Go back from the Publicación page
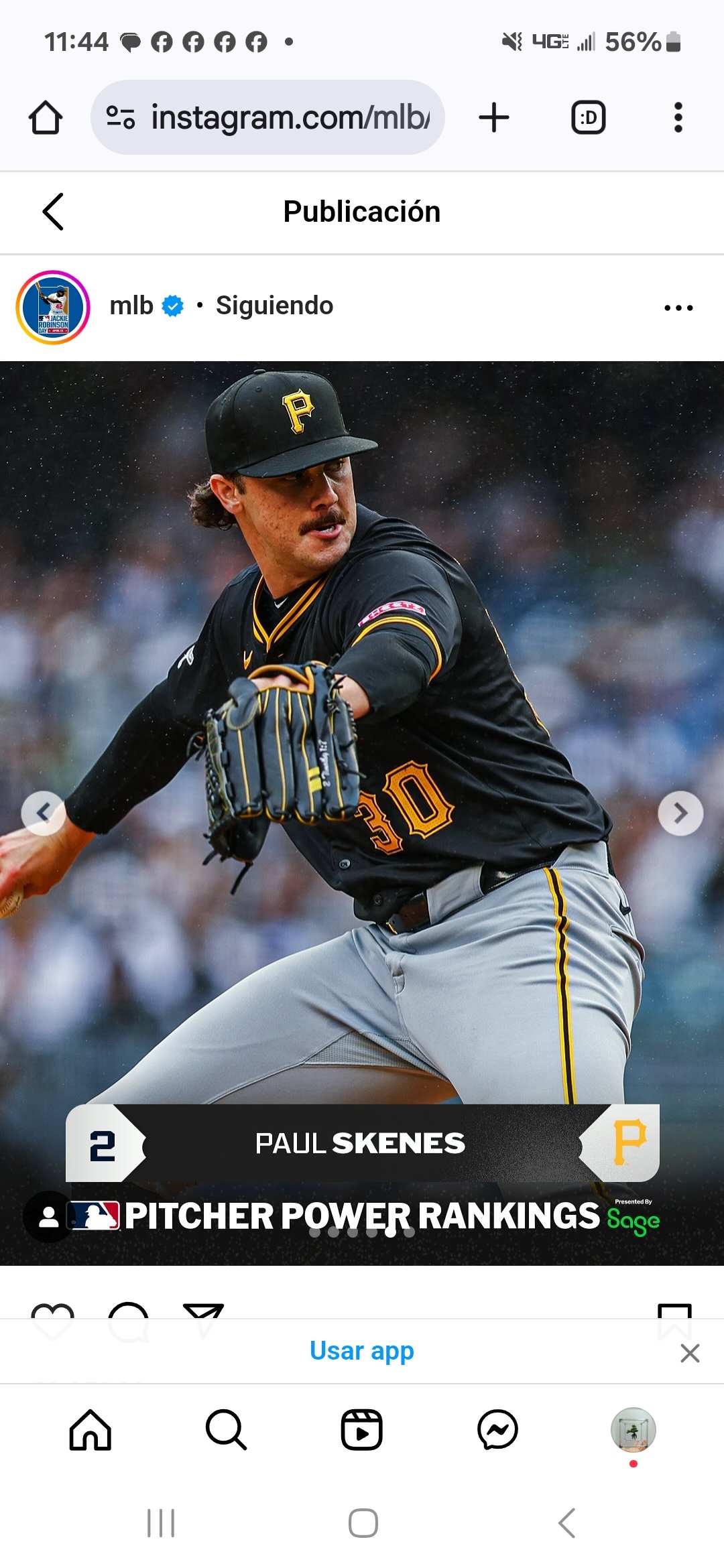The image size is (724, 1568). point(53,212)
